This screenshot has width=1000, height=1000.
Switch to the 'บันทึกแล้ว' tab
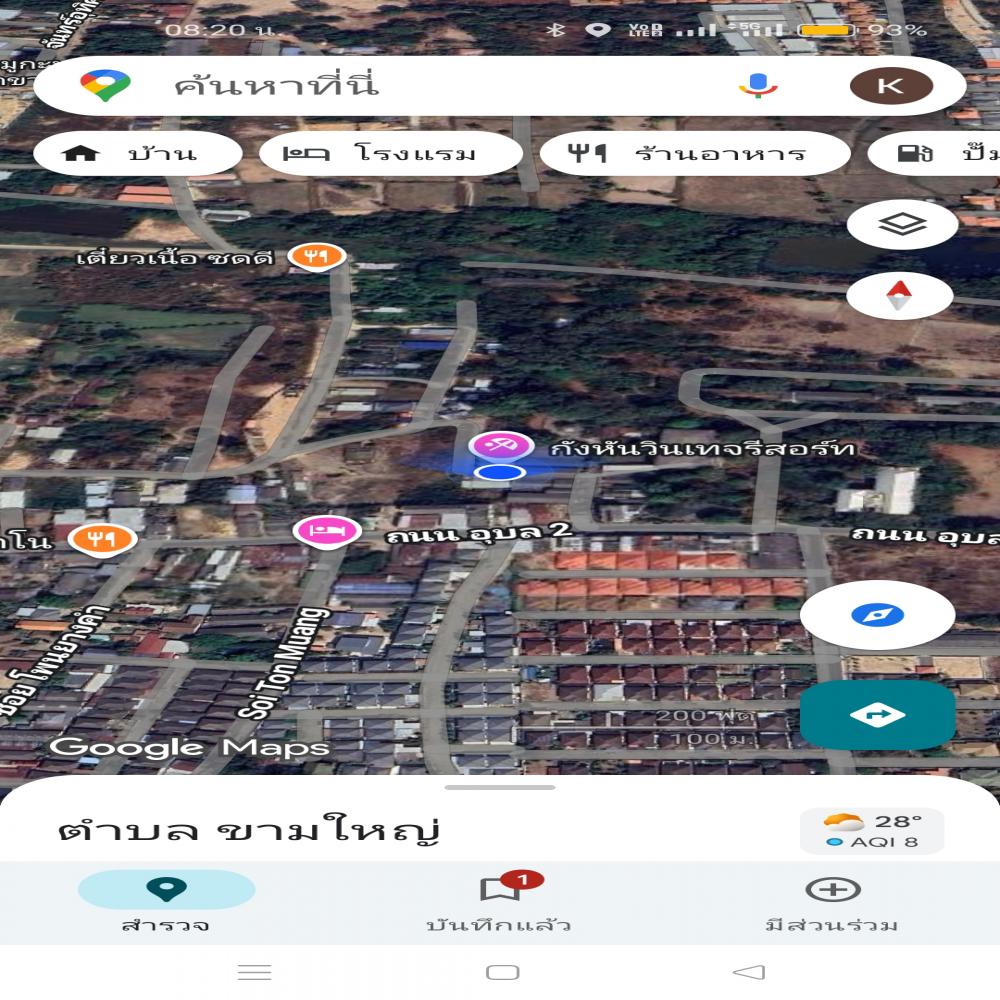[499, 901]
